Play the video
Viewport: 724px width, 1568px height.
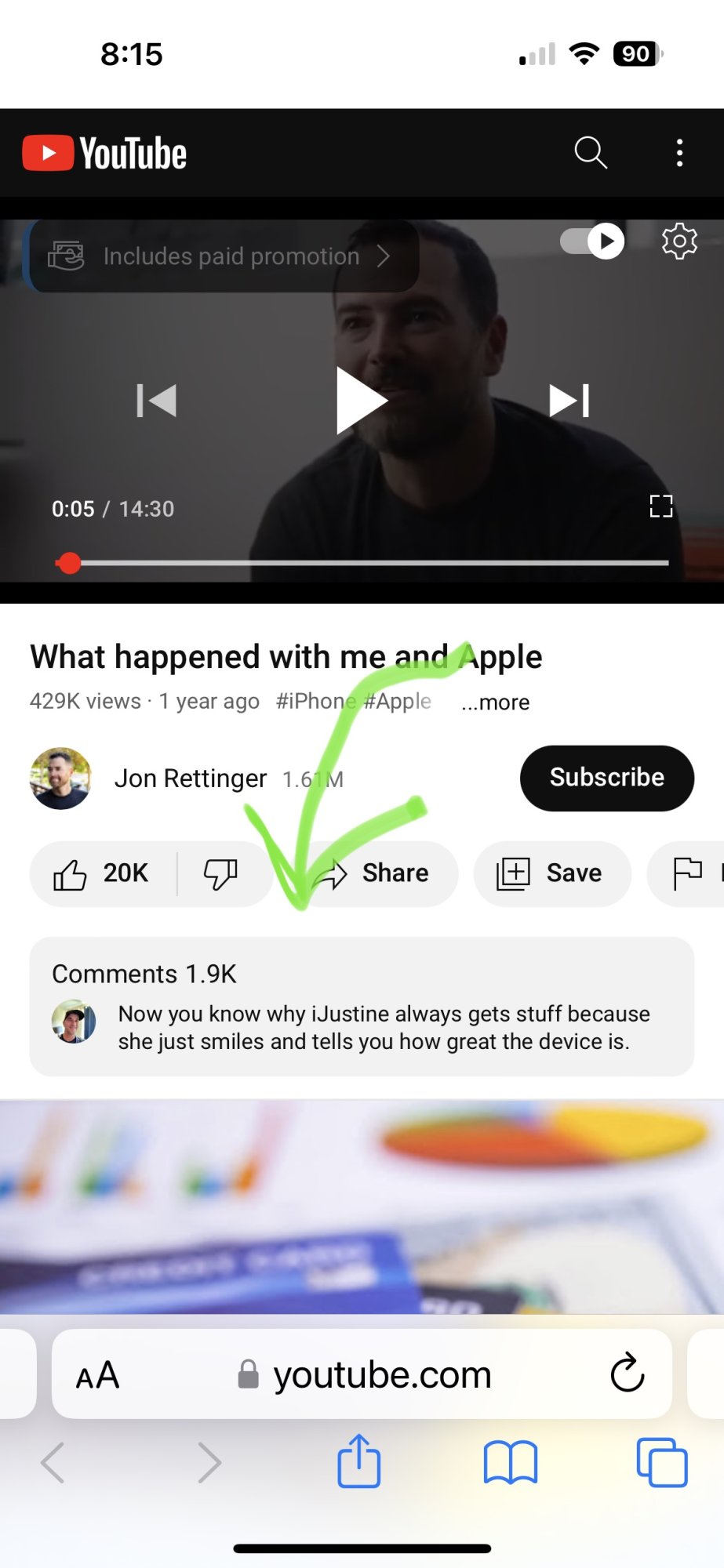361,401
